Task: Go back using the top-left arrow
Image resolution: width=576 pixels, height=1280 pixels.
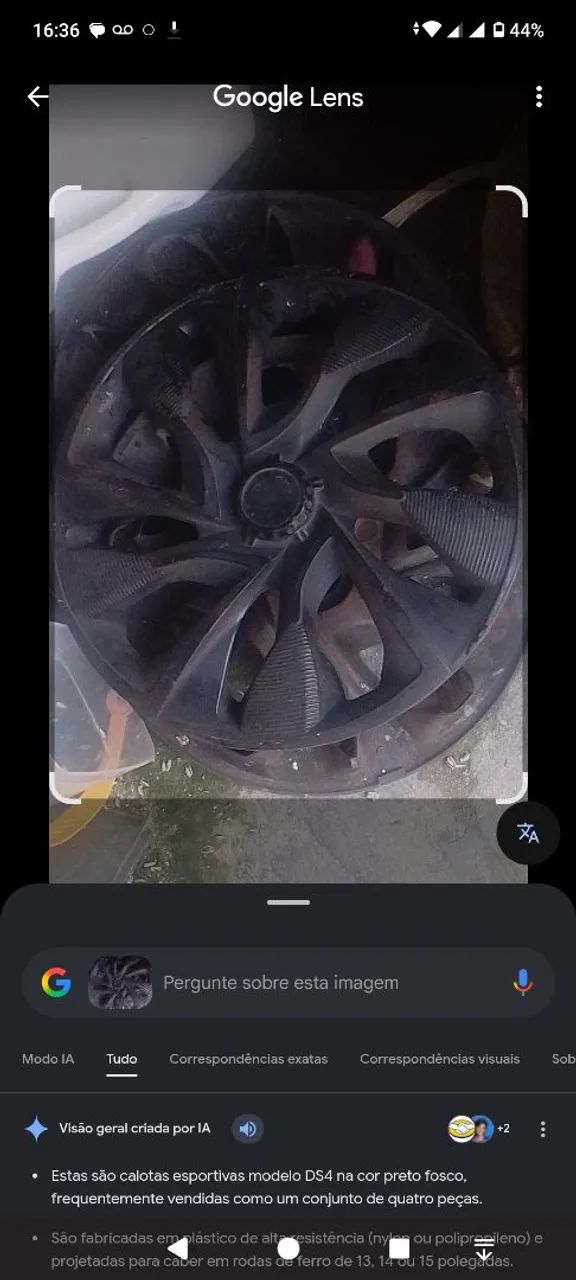Action: point(38,97)
